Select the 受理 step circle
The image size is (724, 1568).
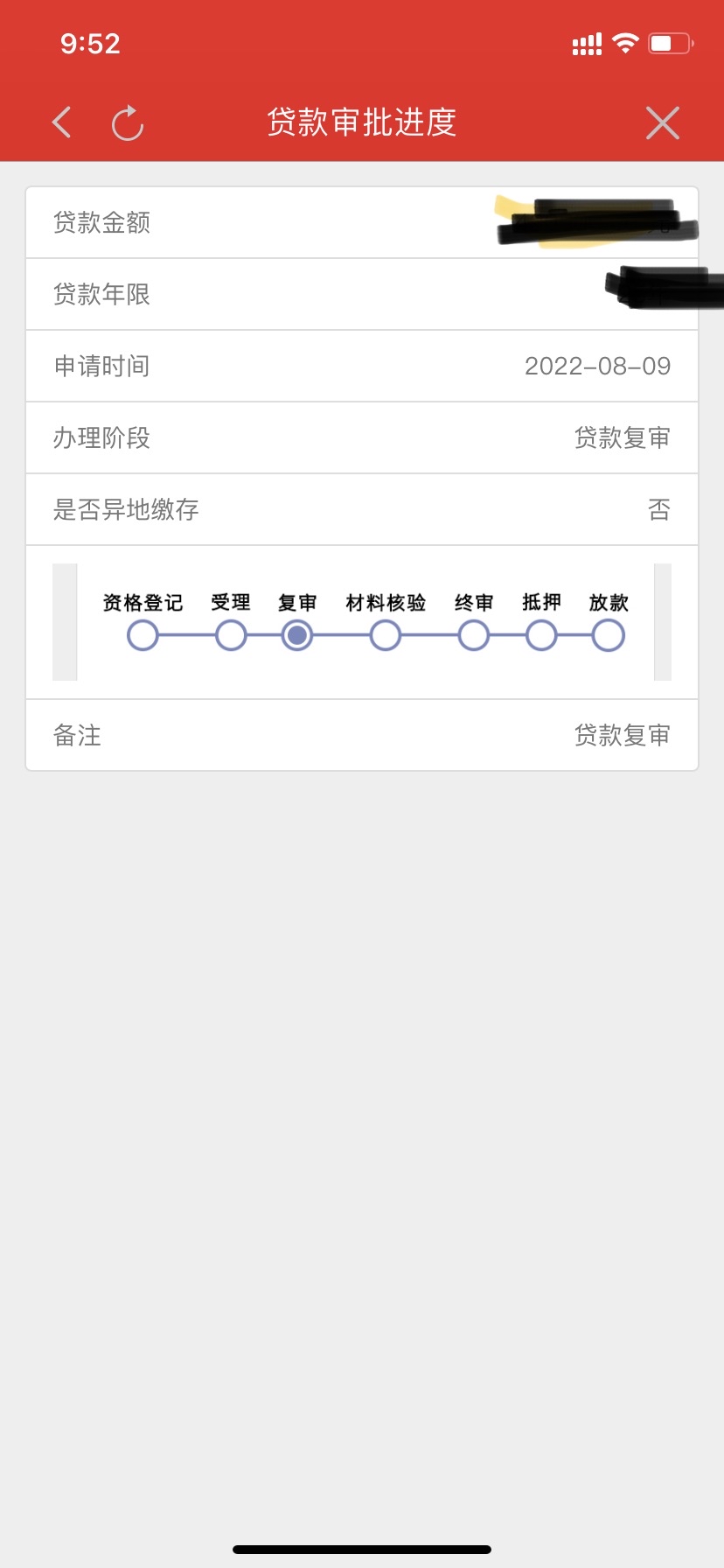click(231, 634)
